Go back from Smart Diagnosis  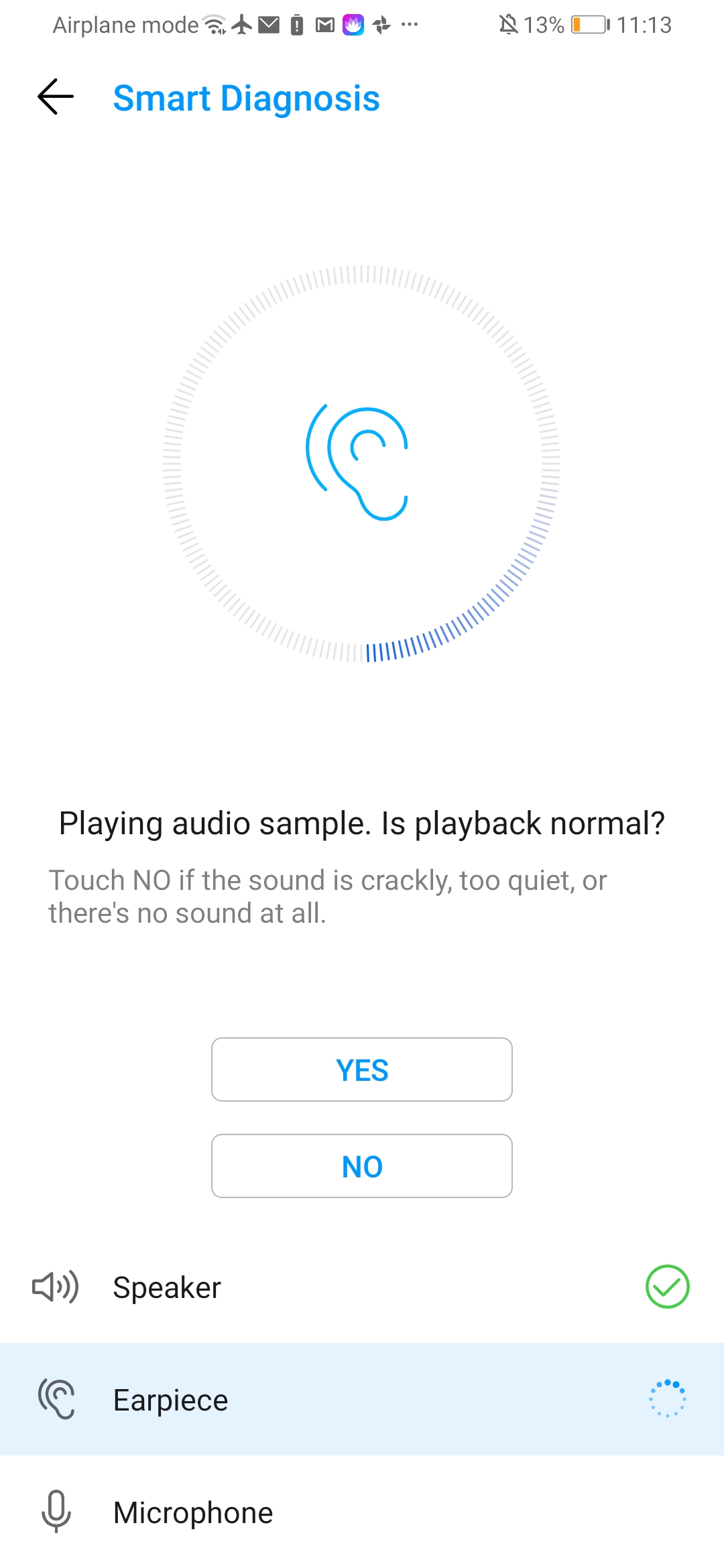[x=56, y=97]
